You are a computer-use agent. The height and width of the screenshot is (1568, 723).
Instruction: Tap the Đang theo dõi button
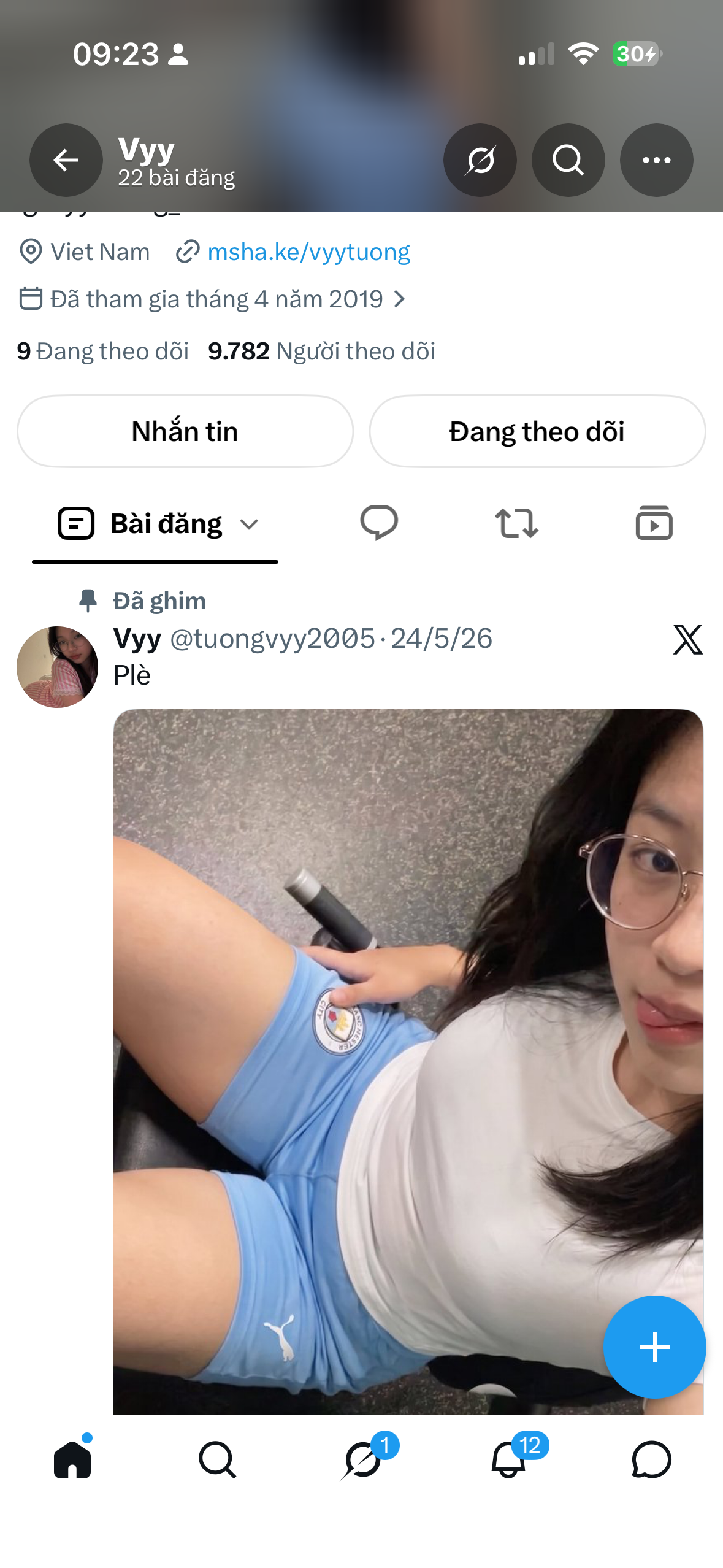point(537,431)
